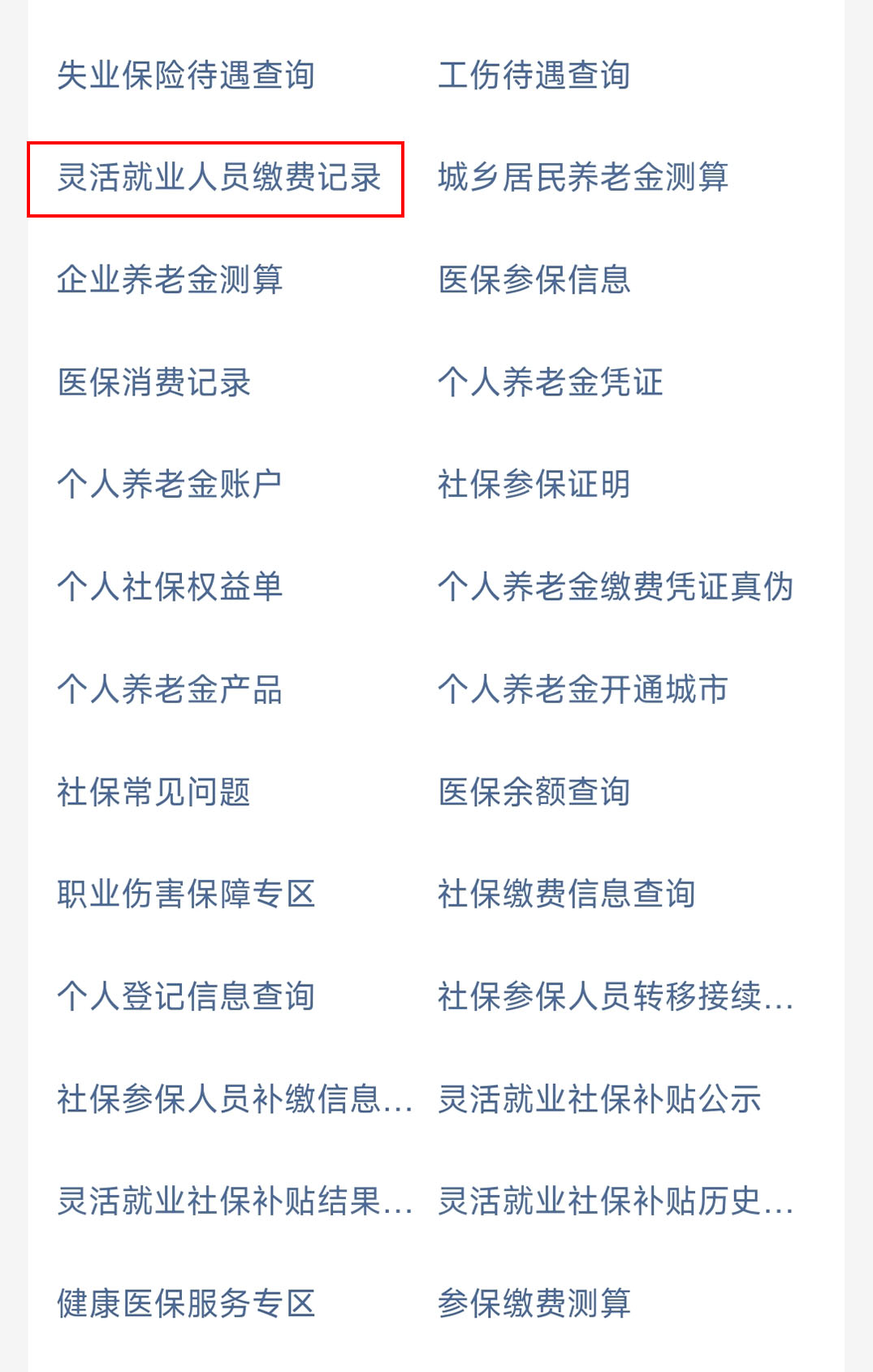Open 失业保险待遇查询 service

click(187, 76)
